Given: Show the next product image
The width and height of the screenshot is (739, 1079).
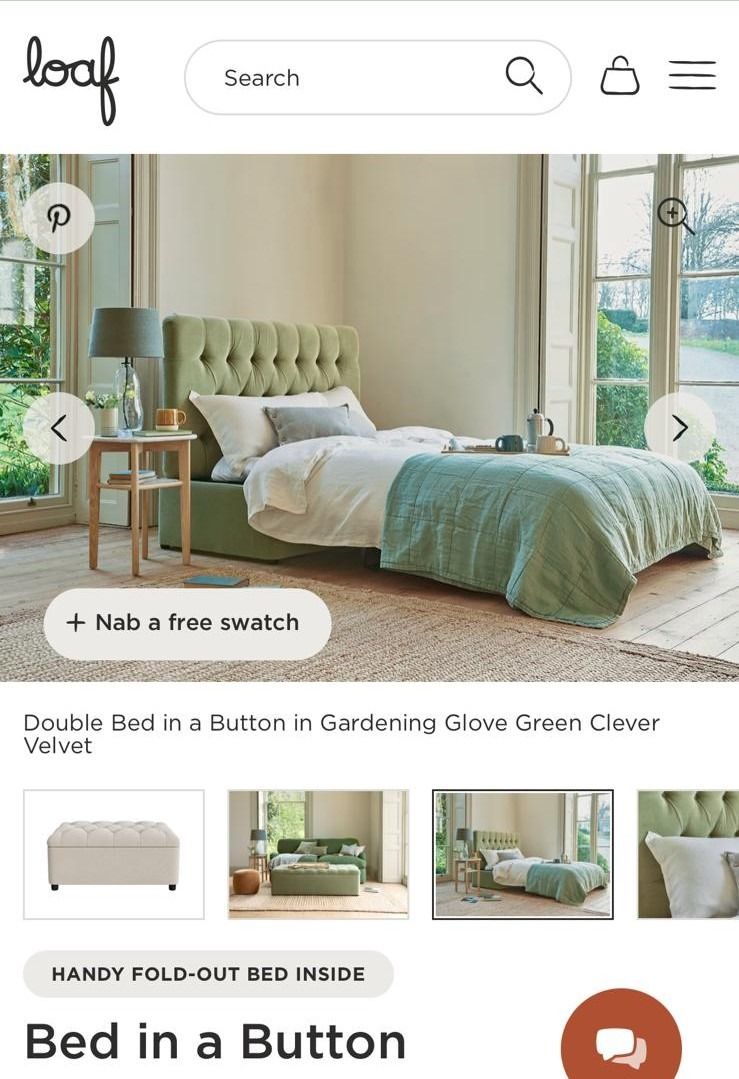Looking at the screenshot, I should click(x=680, y=428).
